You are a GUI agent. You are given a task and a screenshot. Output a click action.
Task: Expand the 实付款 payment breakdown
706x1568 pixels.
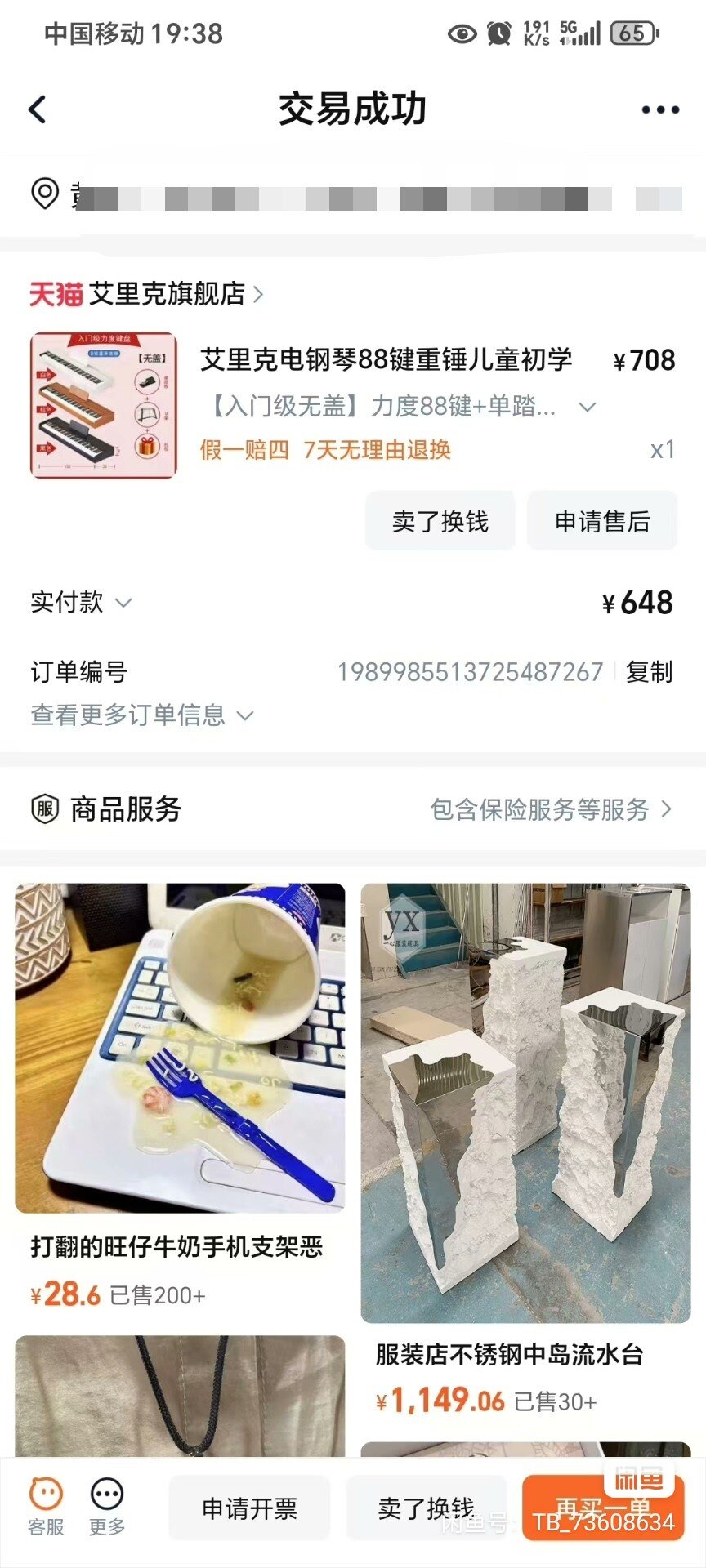[123, 603]
